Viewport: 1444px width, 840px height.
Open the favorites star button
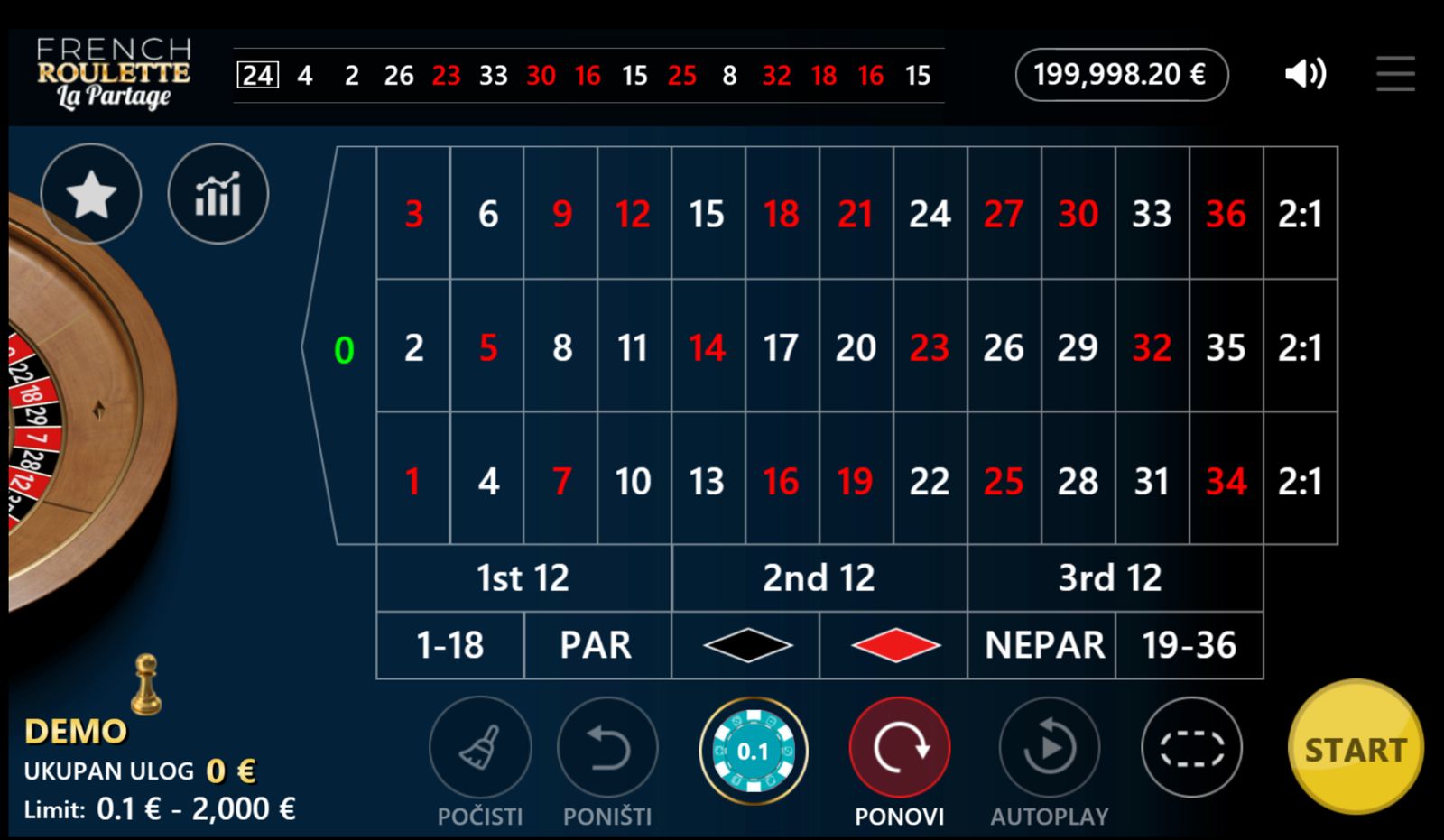(91, 194)
